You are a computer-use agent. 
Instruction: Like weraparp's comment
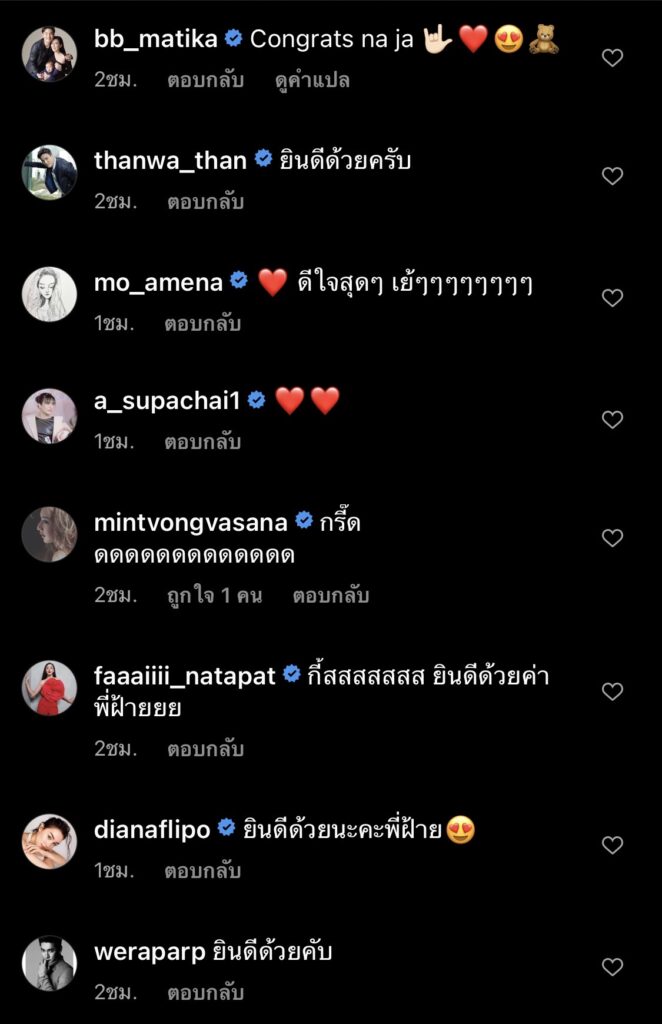pos(612,966)
